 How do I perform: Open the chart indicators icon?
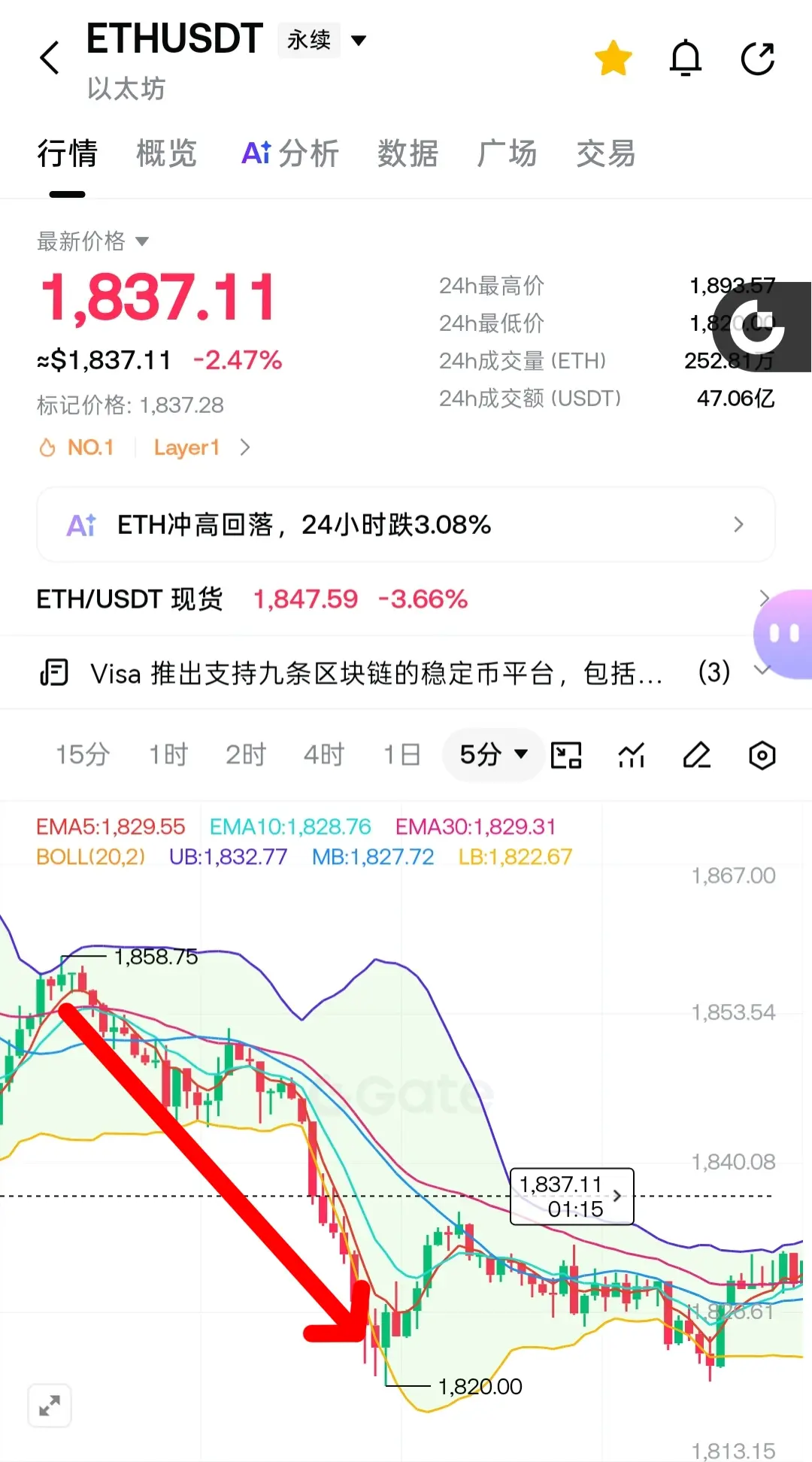pyautogui.click(x=632, y=755)
